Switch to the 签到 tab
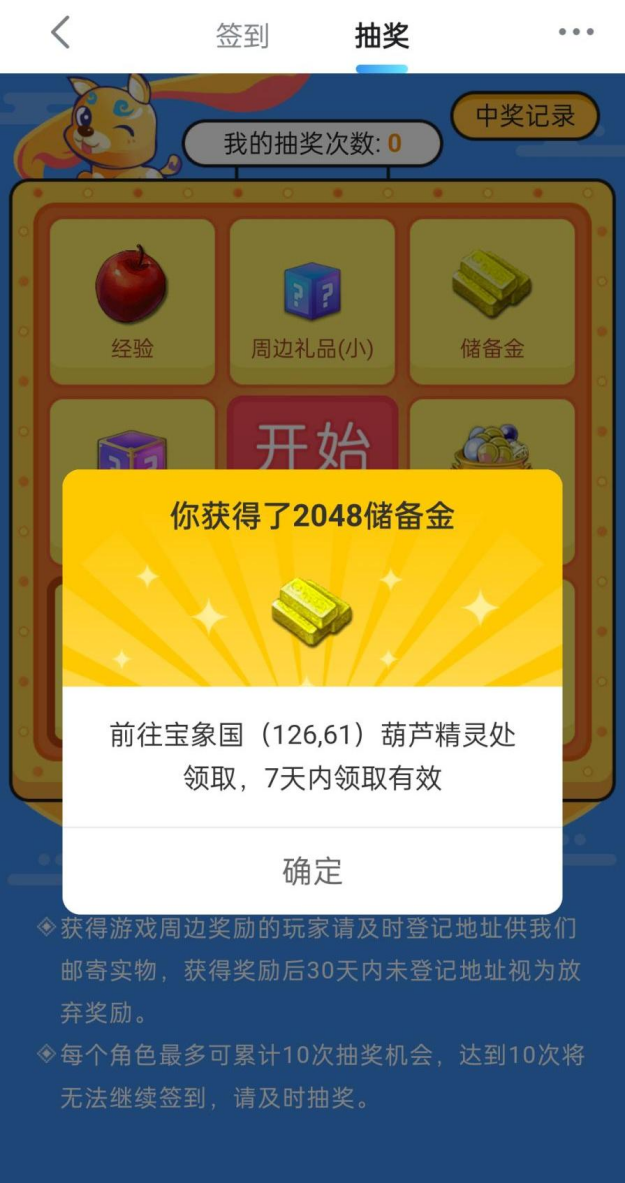This screenshot has width=625, height=1183. pyautogui.click(x=243, y=36)
